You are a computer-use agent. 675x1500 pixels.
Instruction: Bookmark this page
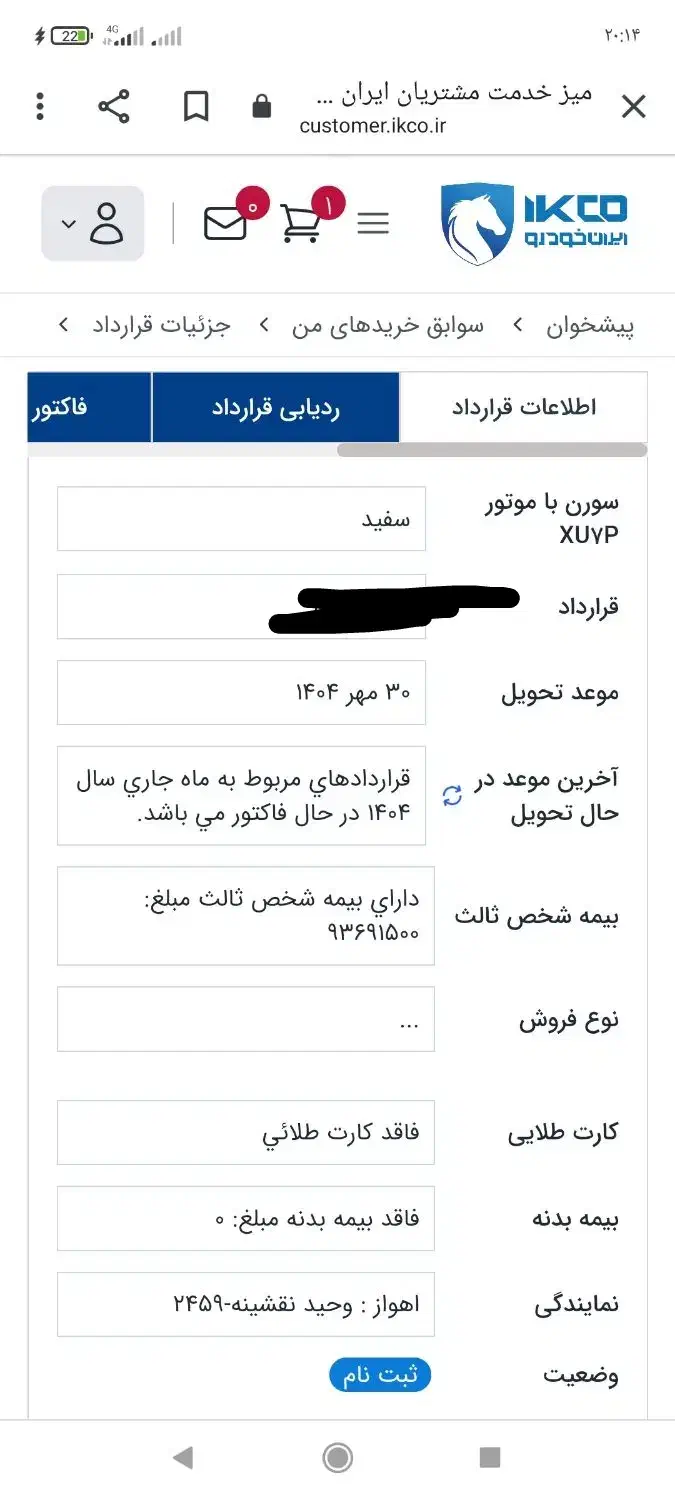196,107
